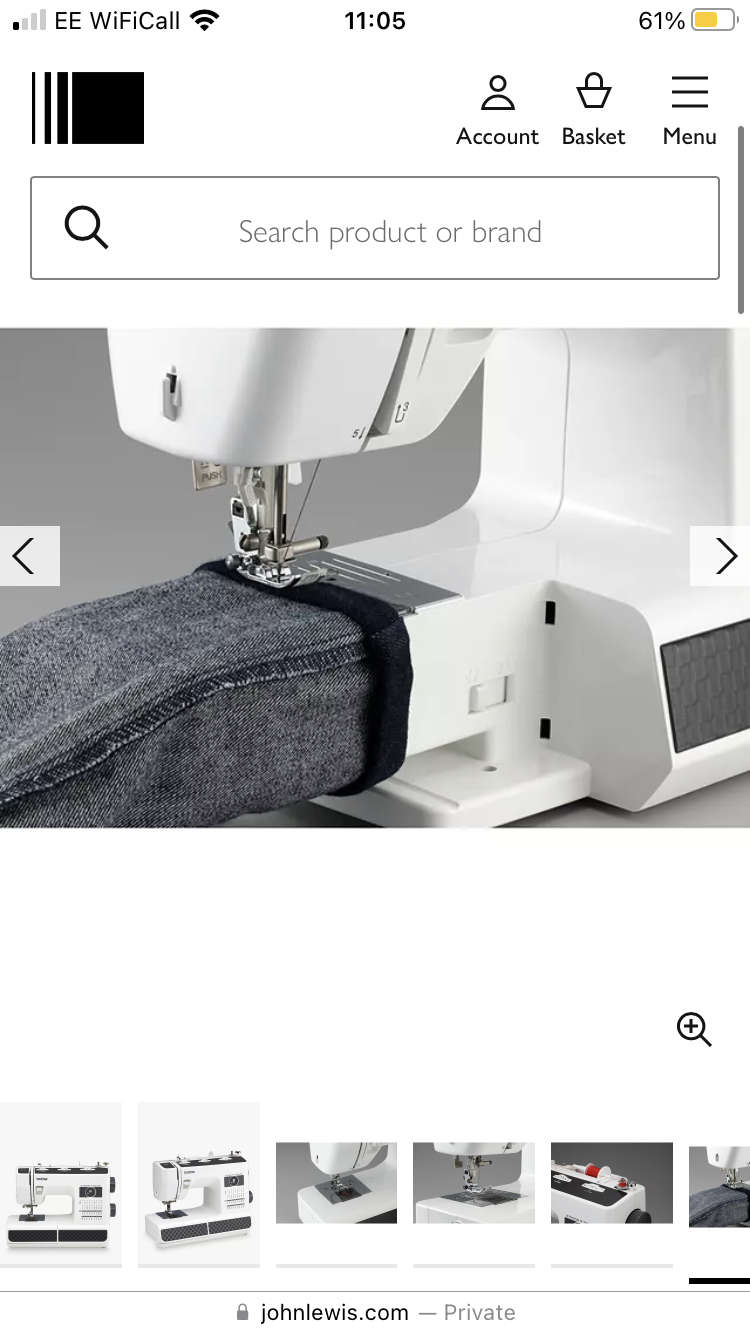Go to the John Lewis home logo
Image resolution: width=750 pixels, height=1334 pixels.
point(88,108)
